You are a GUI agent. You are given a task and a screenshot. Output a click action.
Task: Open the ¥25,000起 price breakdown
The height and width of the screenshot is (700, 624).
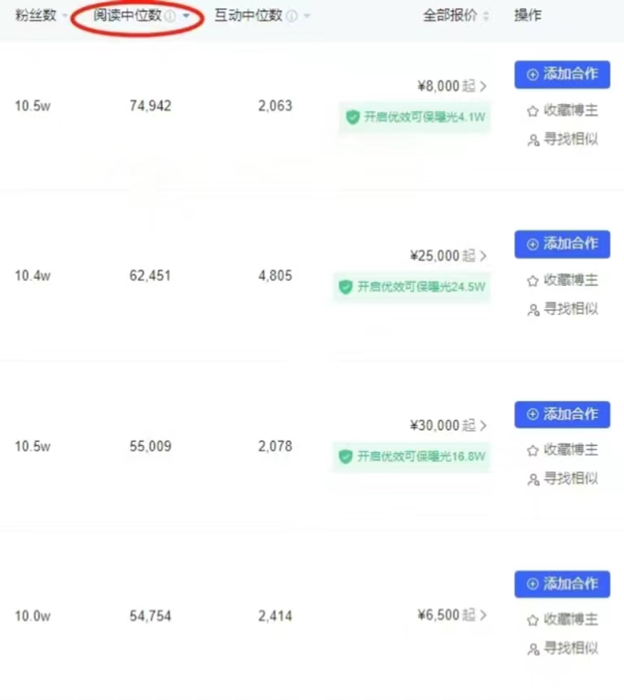pos(482,256)
